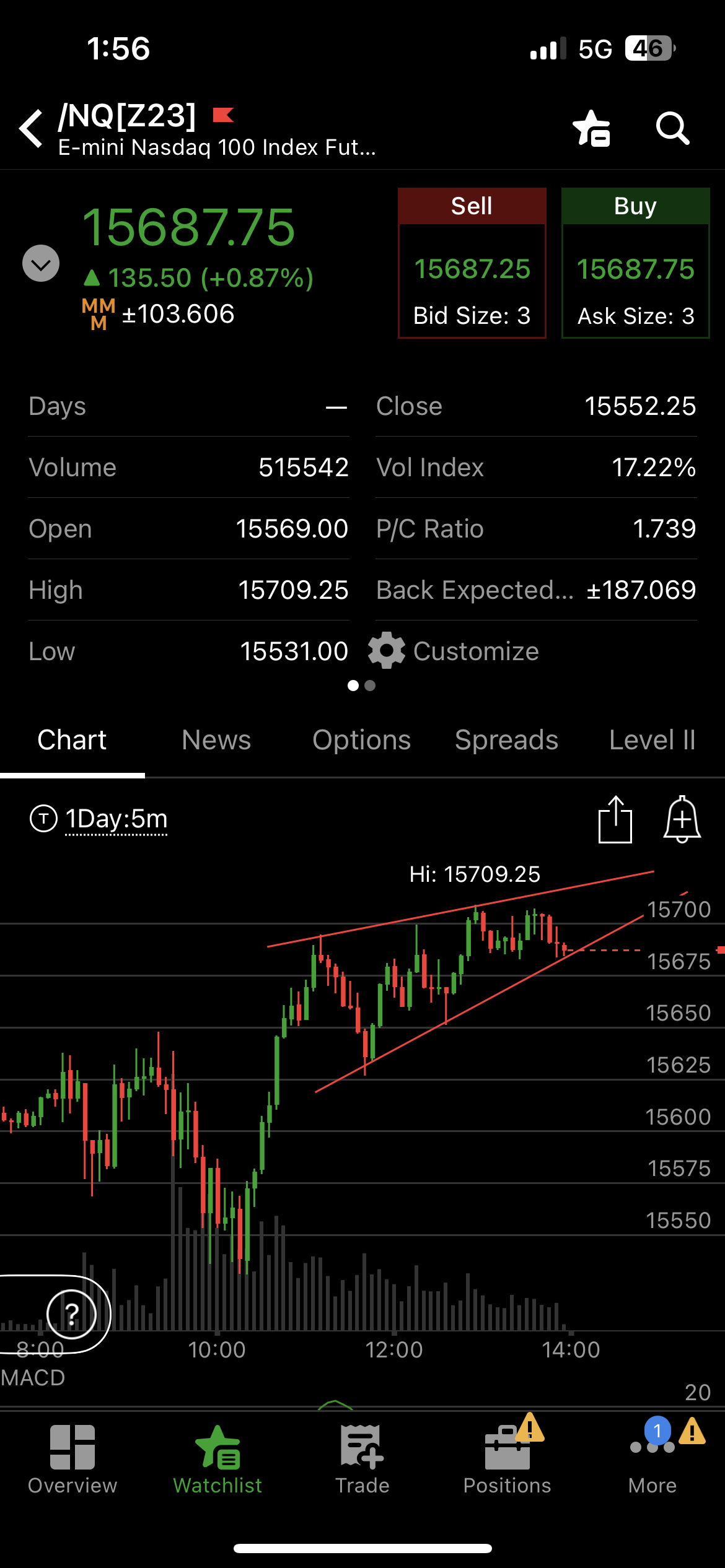Viewport: 725px width, 1568px height.
Task: Switch to the Options tab
Action: pos(361,740)
